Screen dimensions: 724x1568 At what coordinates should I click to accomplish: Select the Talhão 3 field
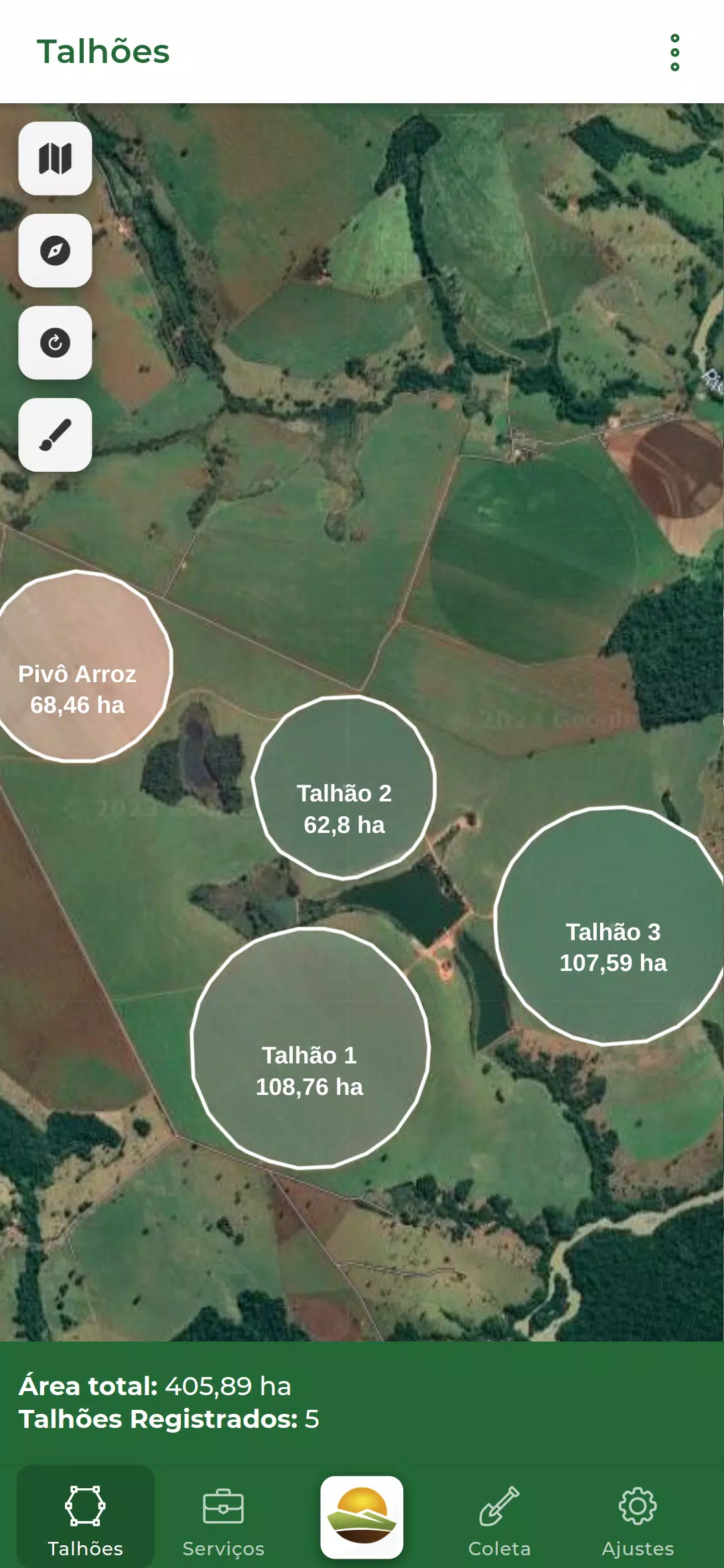click(x=609, y=926)
